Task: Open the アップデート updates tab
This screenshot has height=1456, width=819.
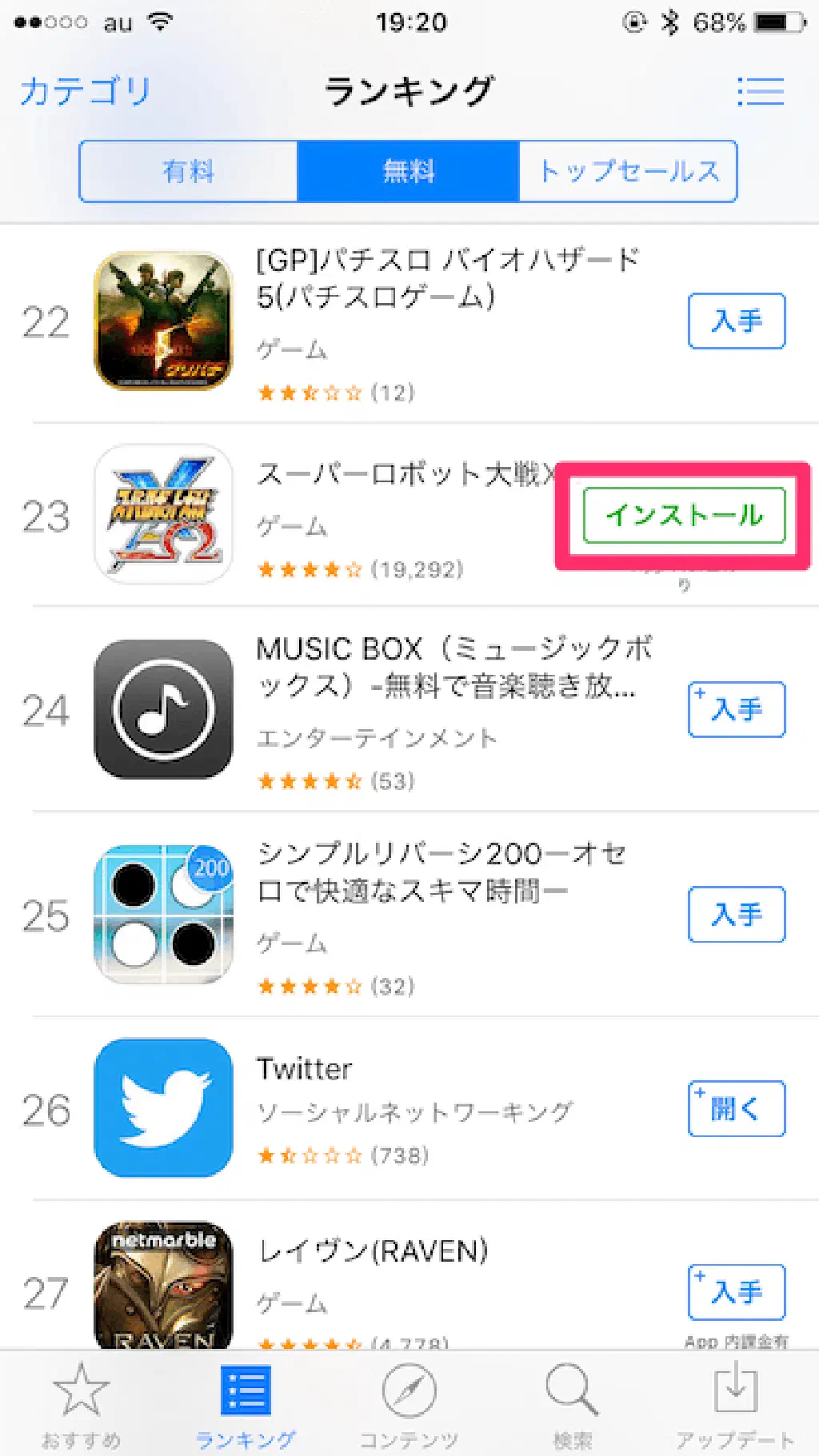Action: click(736, 1405)
